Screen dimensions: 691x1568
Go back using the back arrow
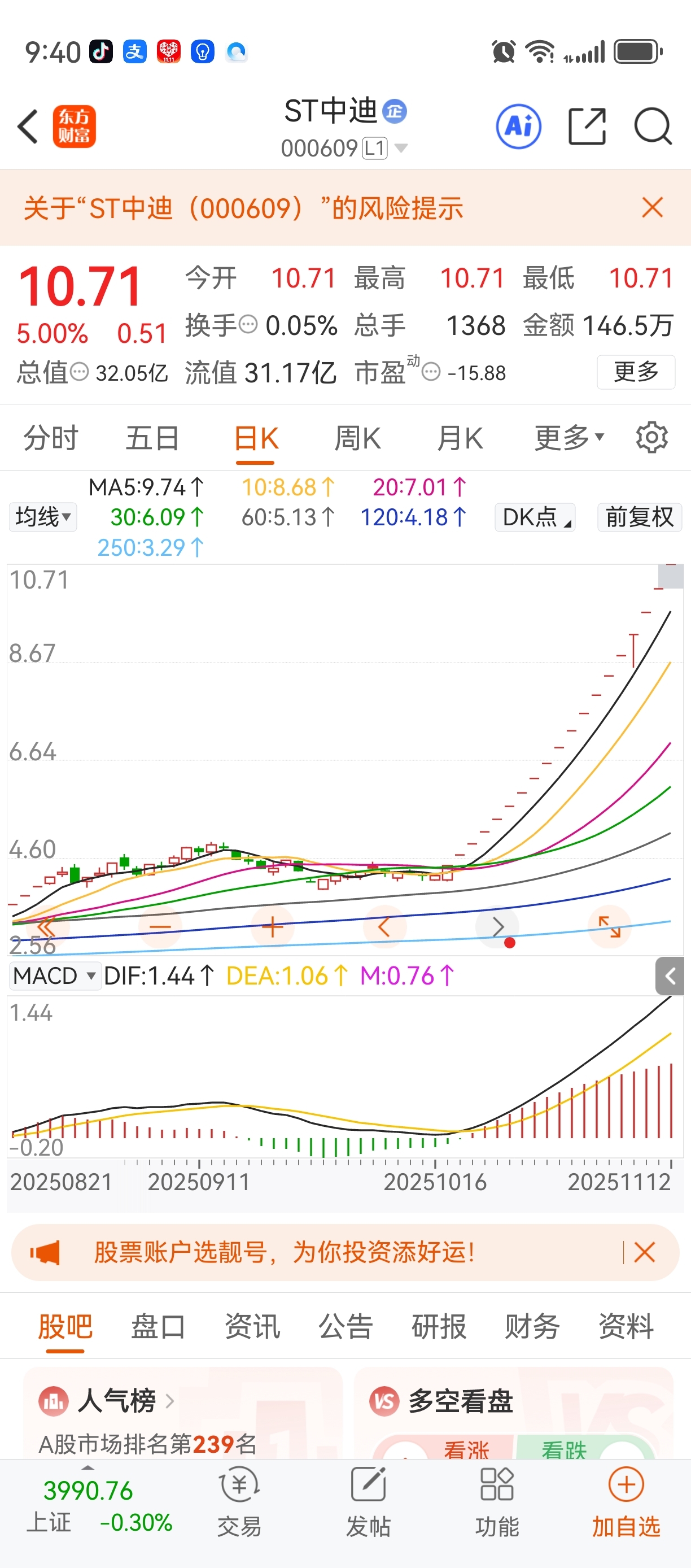[28, 127]
